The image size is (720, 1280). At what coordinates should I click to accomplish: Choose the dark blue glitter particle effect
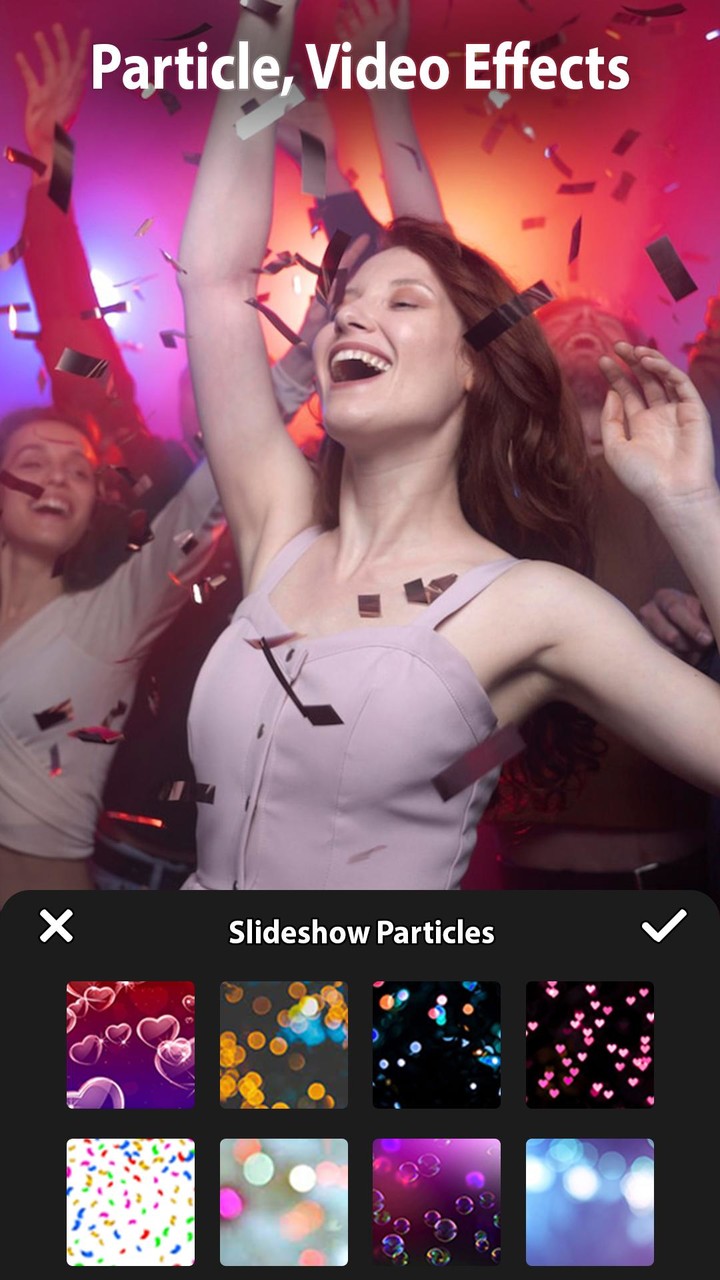437,1044
